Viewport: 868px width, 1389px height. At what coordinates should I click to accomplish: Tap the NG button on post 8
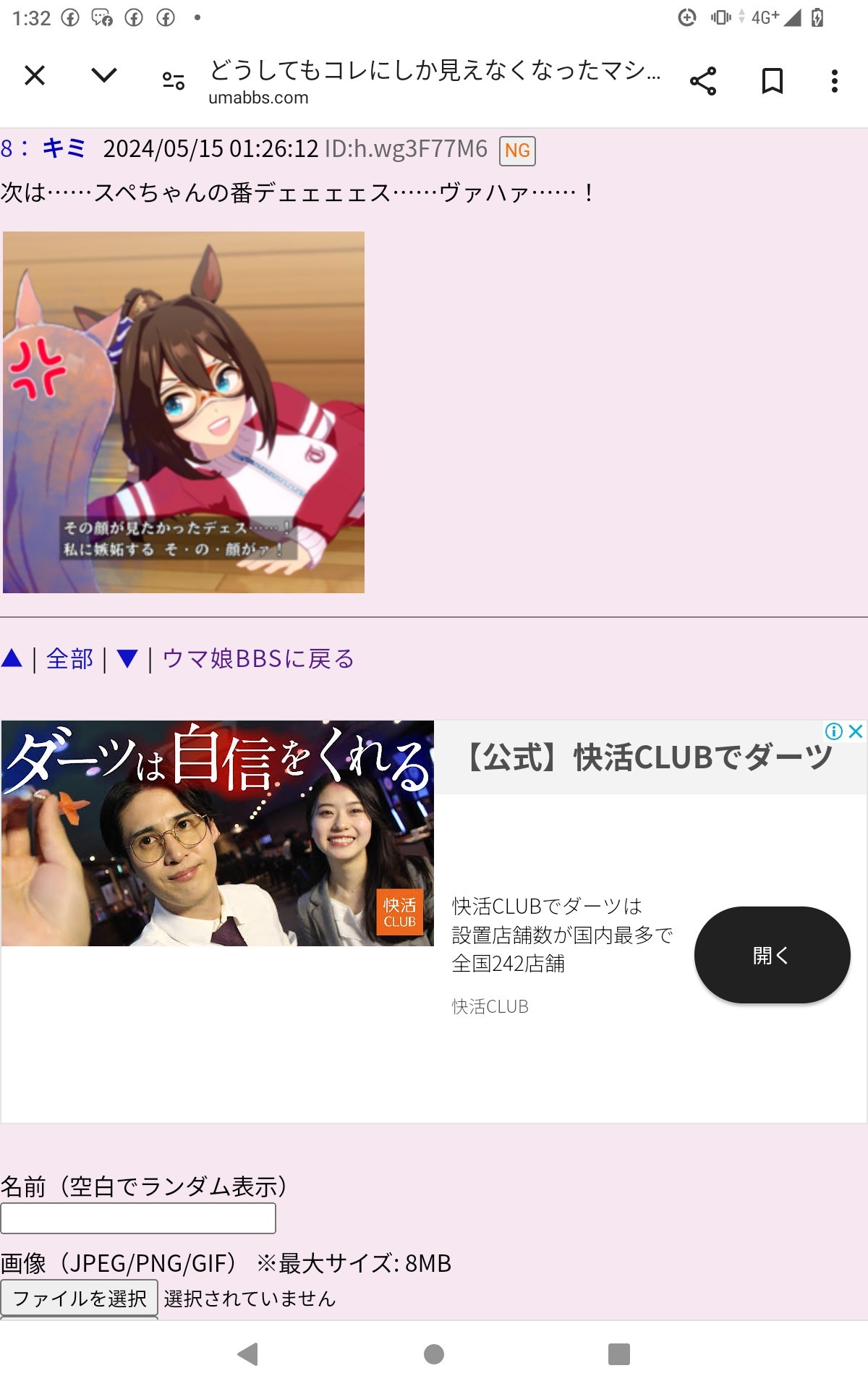[517, 150]
